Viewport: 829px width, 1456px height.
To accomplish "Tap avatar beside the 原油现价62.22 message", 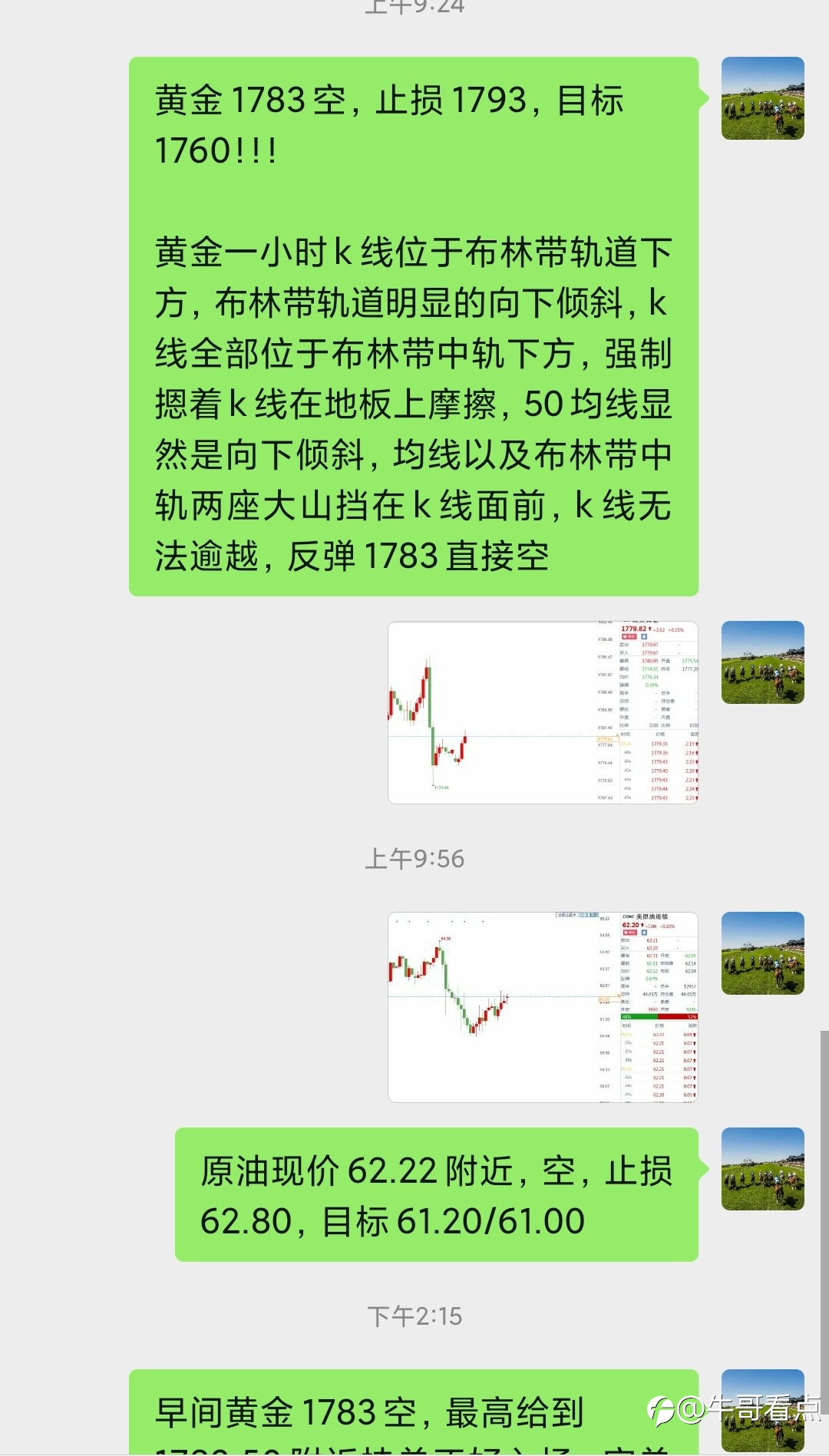I will (763, 1169).
